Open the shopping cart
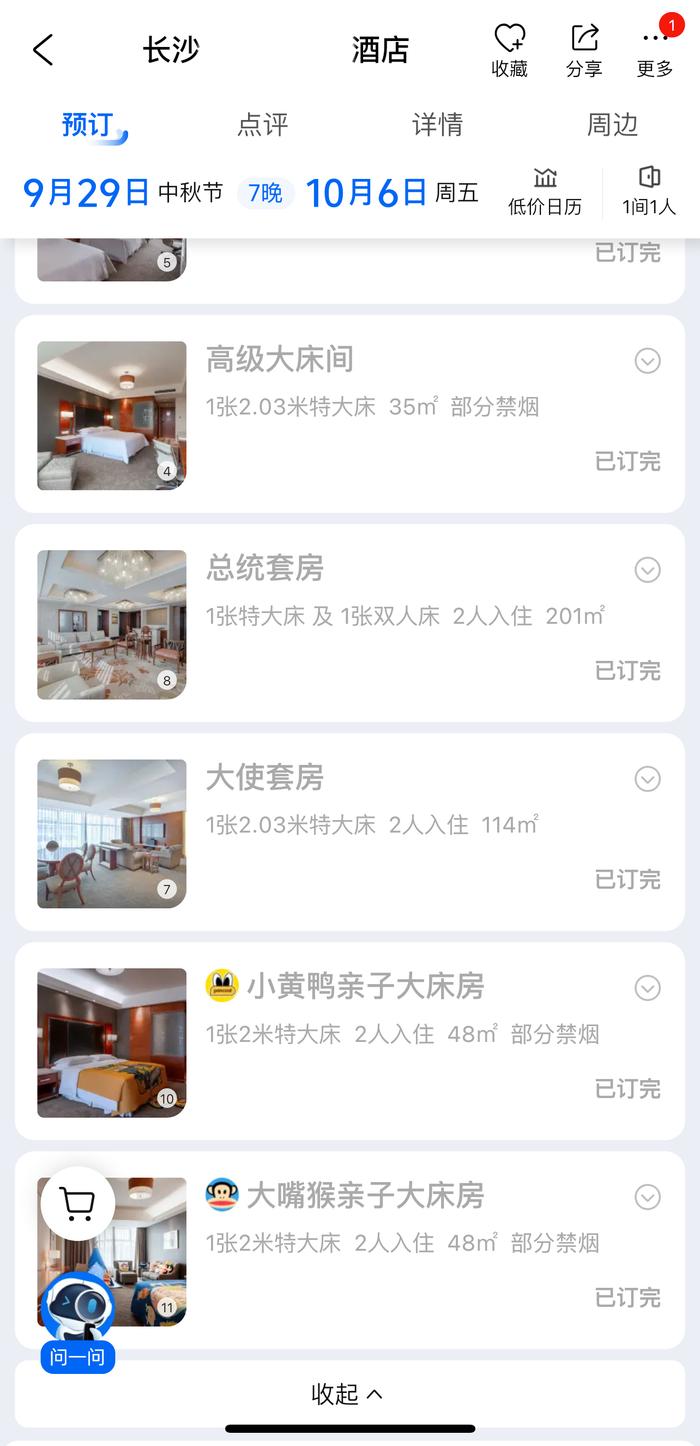This screenshot has height=1446, width=700. [77, 1204]
